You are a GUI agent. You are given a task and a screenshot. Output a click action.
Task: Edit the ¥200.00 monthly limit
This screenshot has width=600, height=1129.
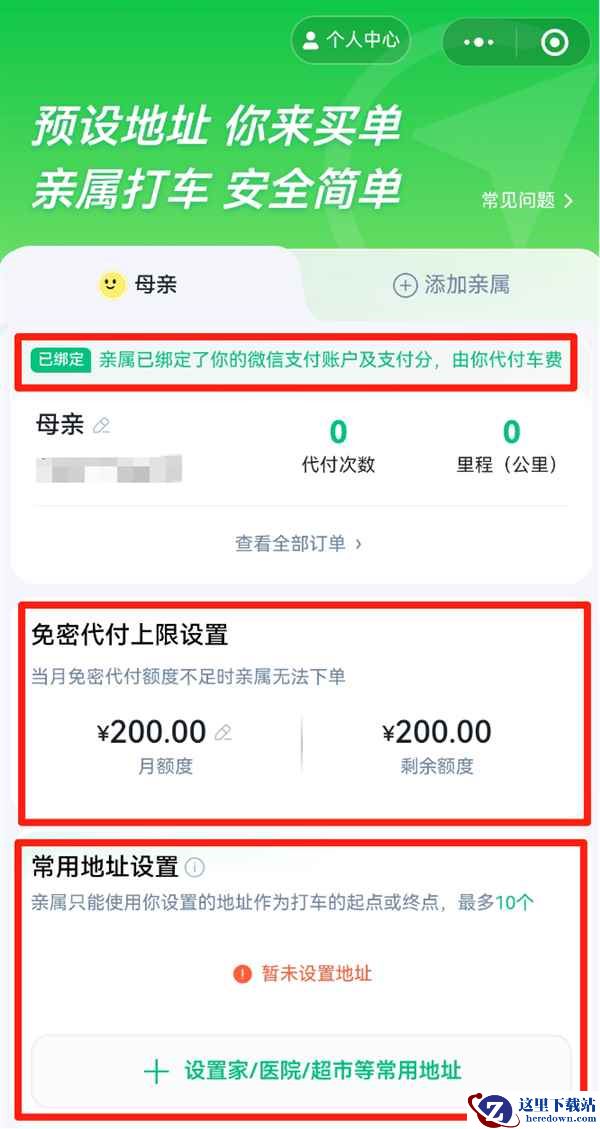tap(224, 733)
